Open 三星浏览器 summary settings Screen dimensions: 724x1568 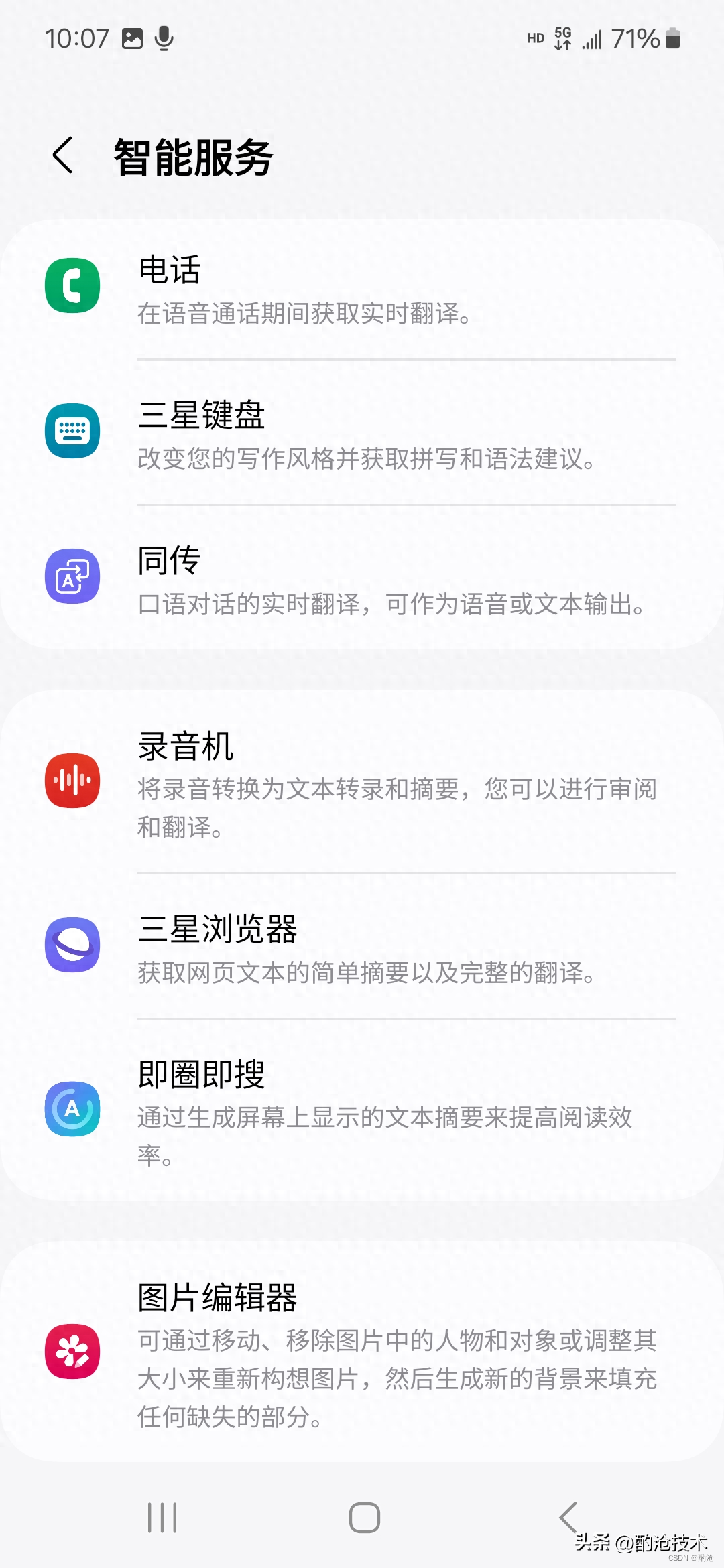click(362, 946)
